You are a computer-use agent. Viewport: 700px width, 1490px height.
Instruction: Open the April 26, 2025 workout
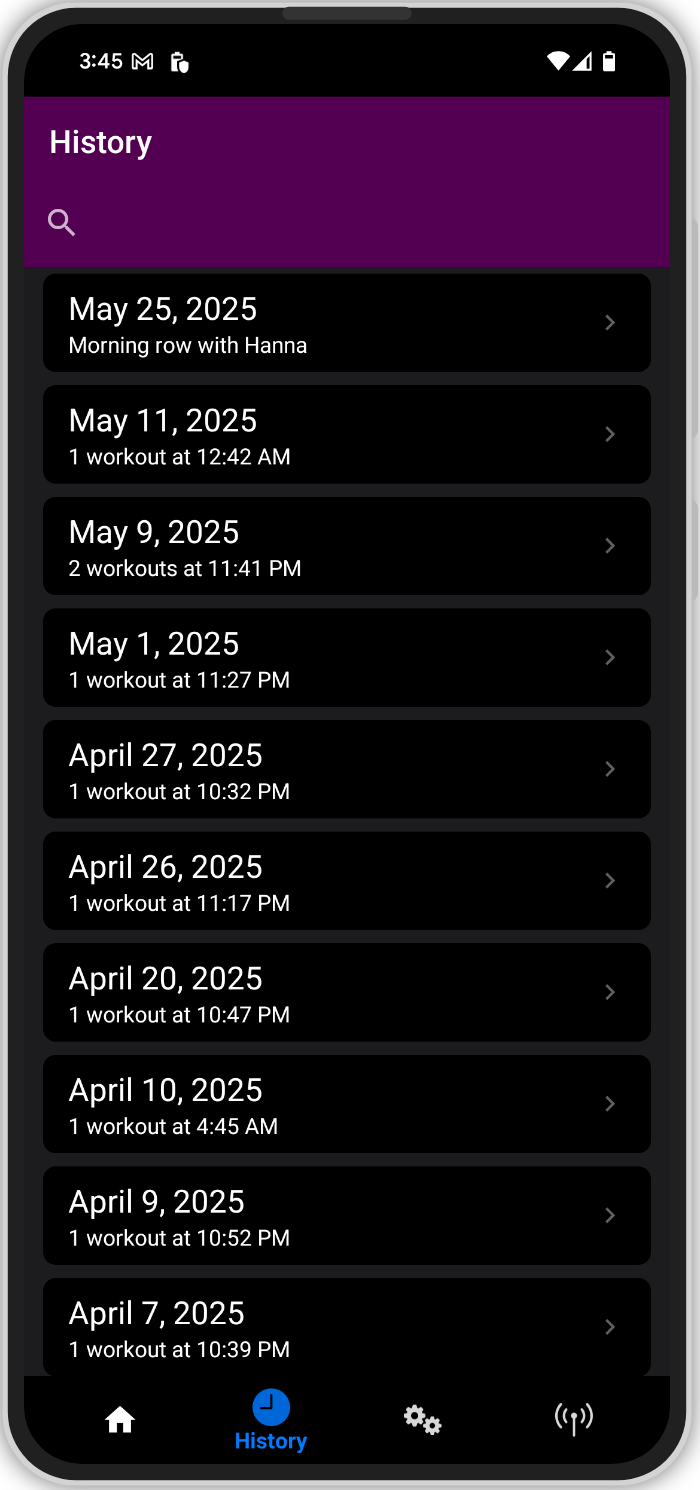tap(347, 881)
